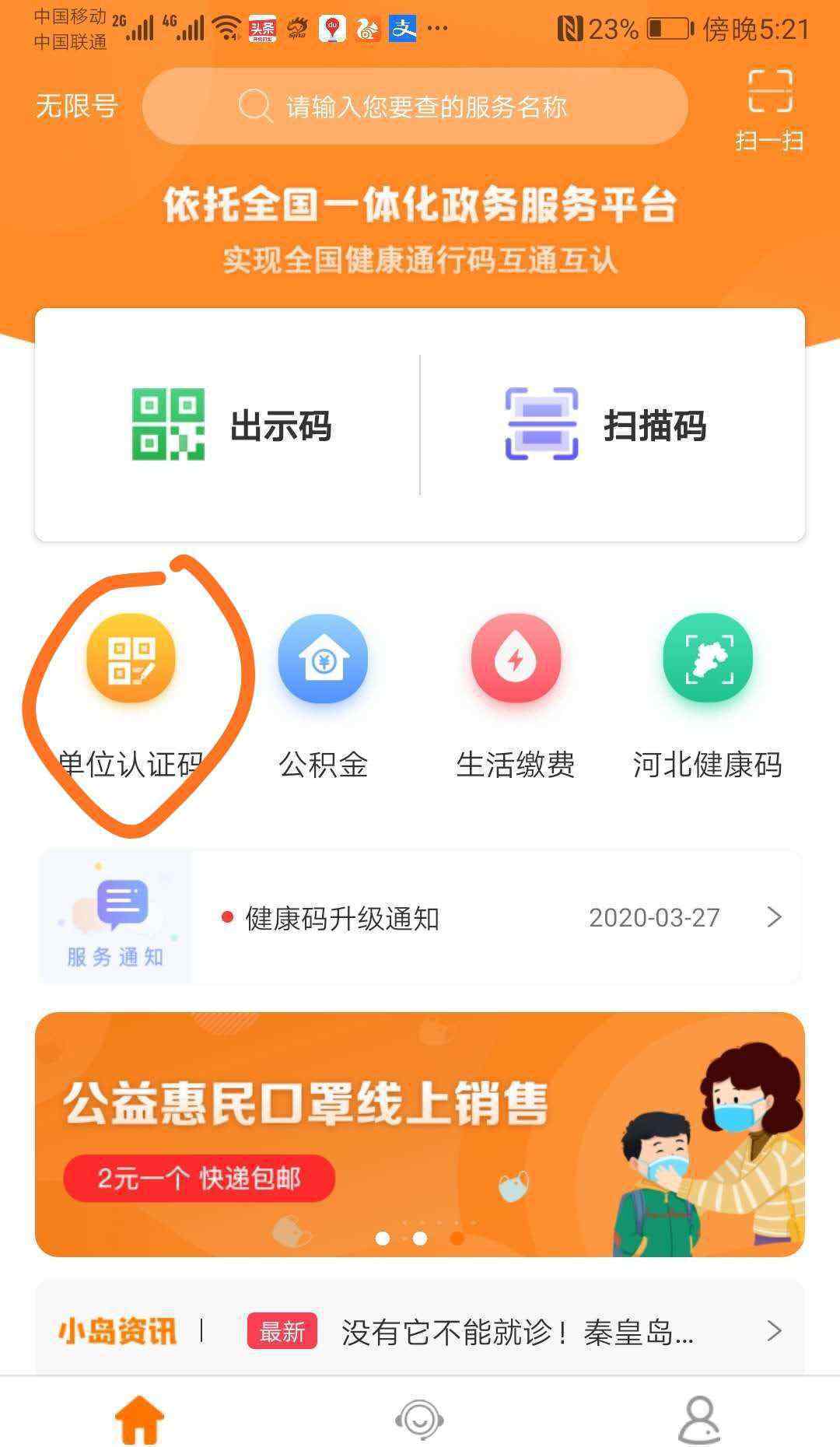840x1447 pixels.
Task: Tap the service name search box
Action: click(x=415, y=107)
